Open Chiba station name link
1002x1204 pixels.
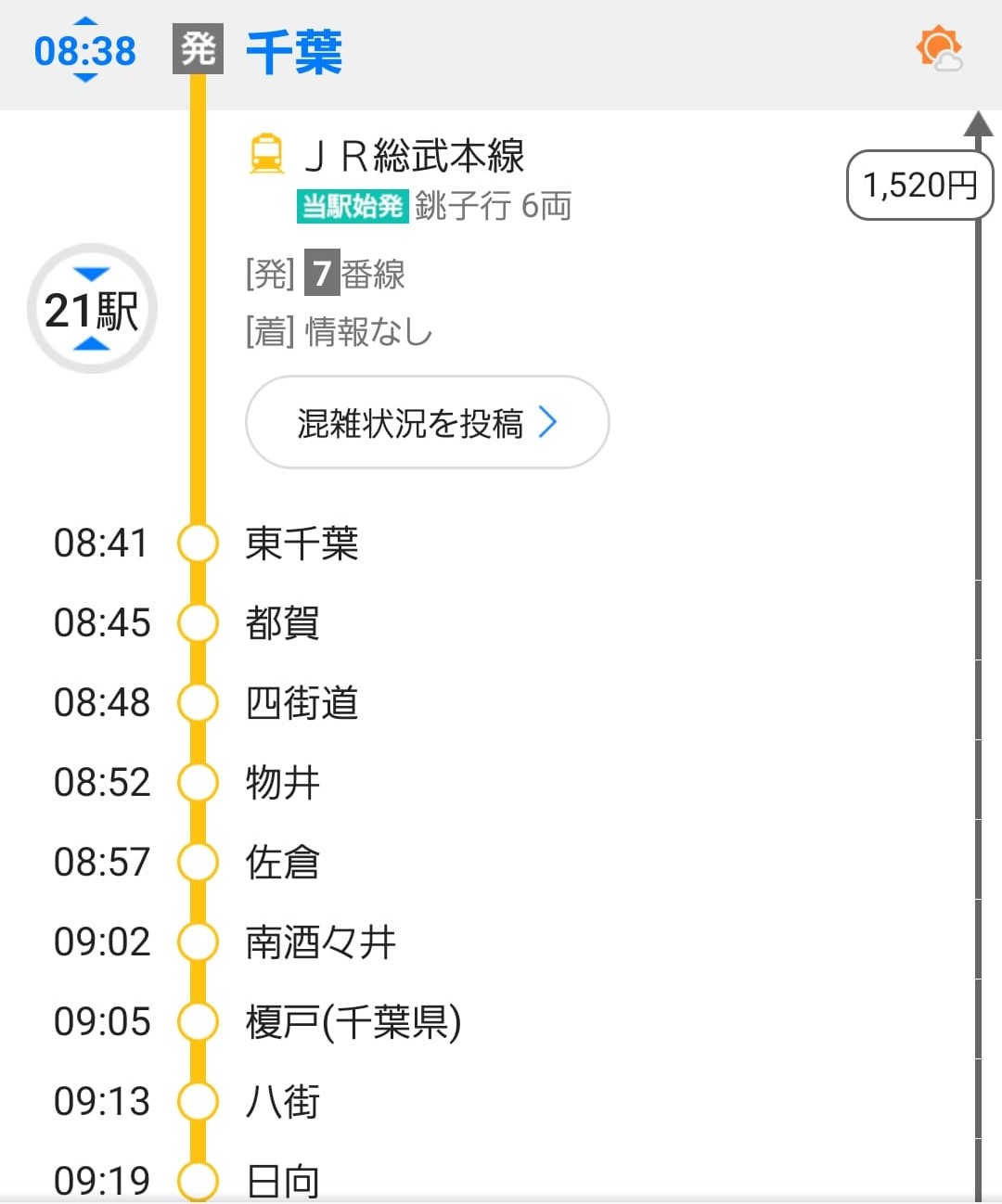point(294,52)
